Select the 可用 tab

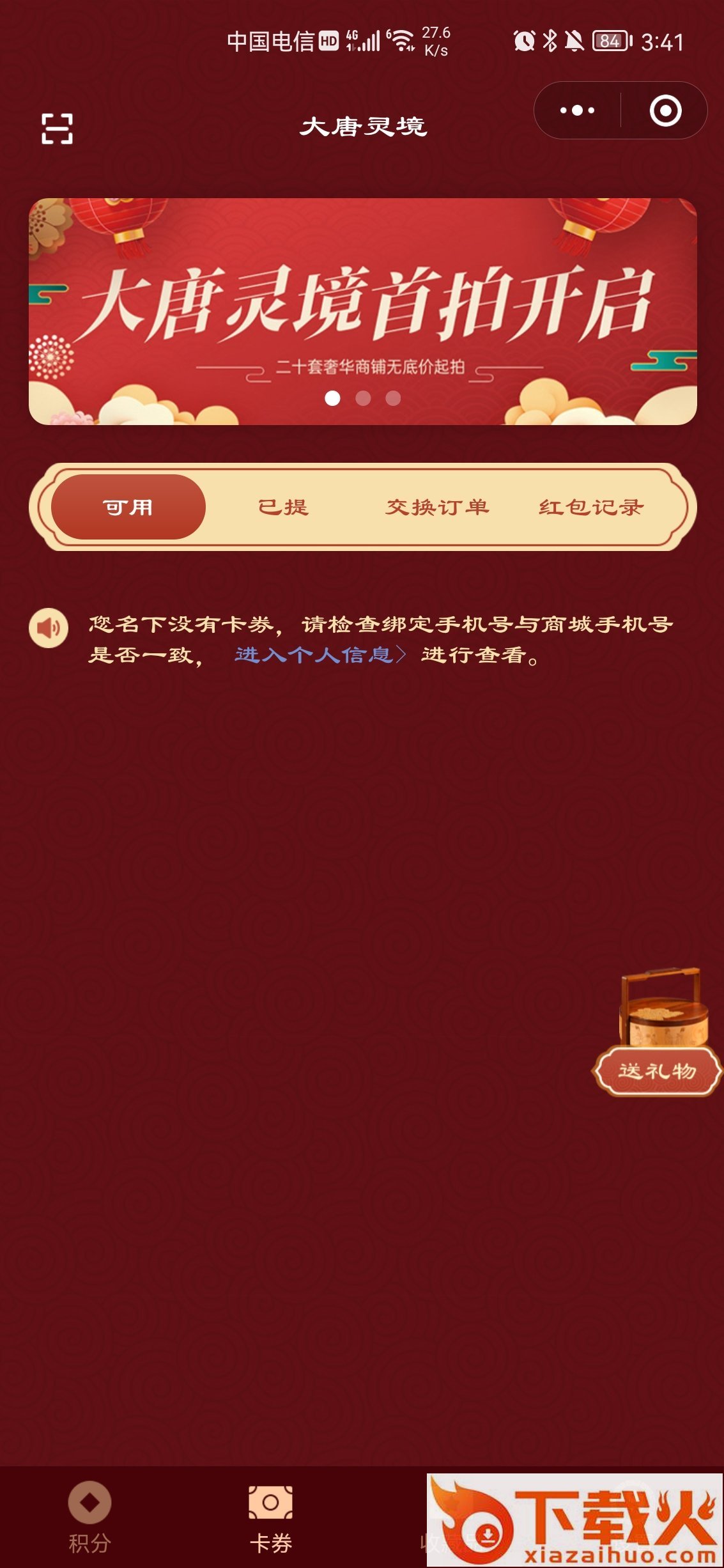pos(128,507)
